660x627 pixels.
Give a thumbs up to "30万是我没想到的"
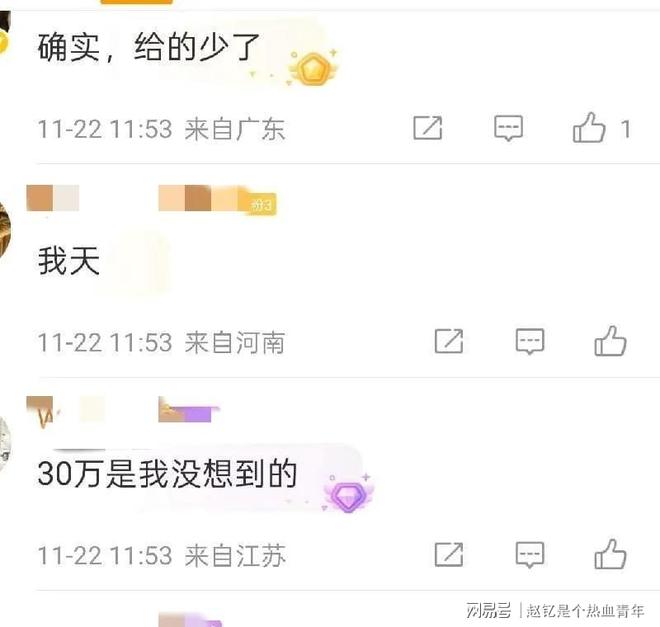(x=610, y=554)
